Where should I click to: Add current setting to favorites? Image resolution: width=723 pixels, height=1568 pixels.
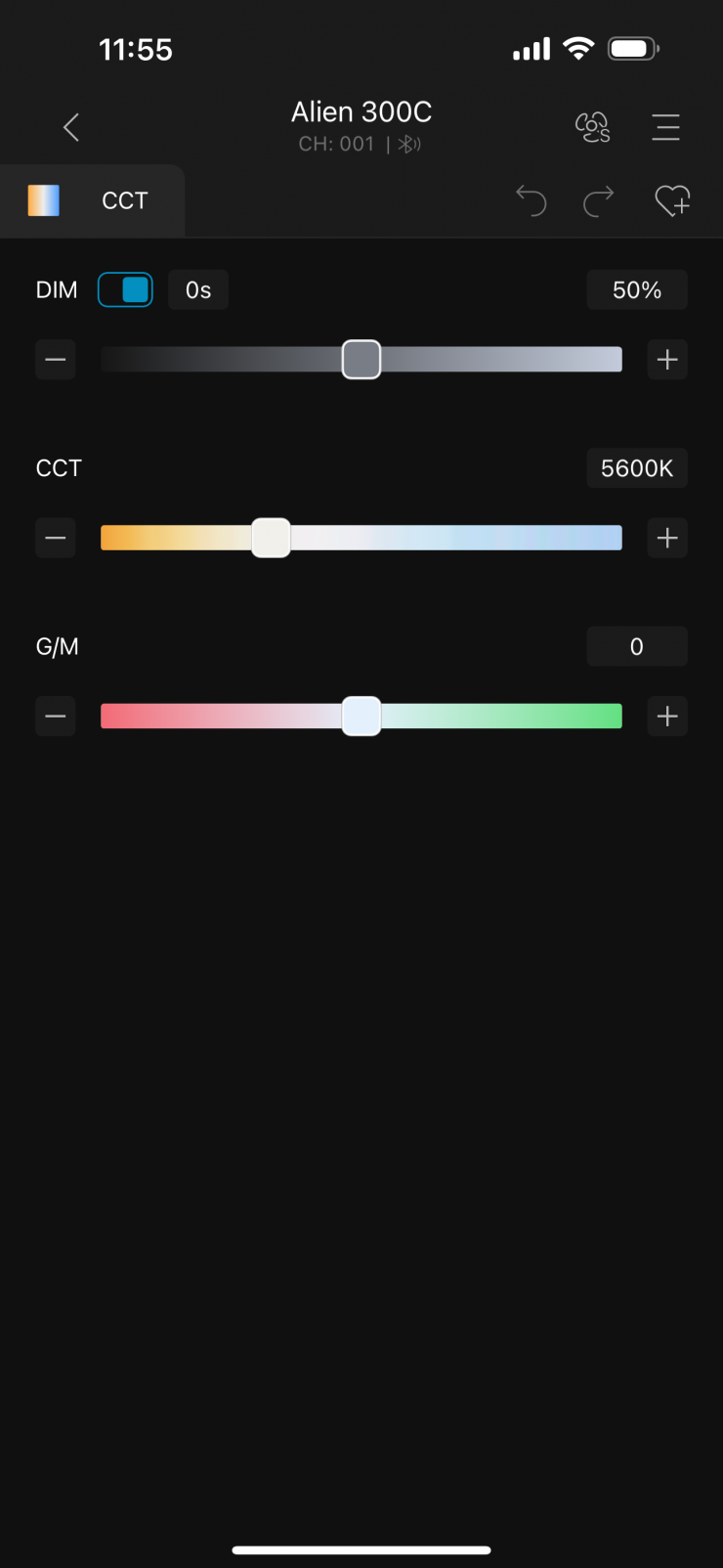coord(671,200)
